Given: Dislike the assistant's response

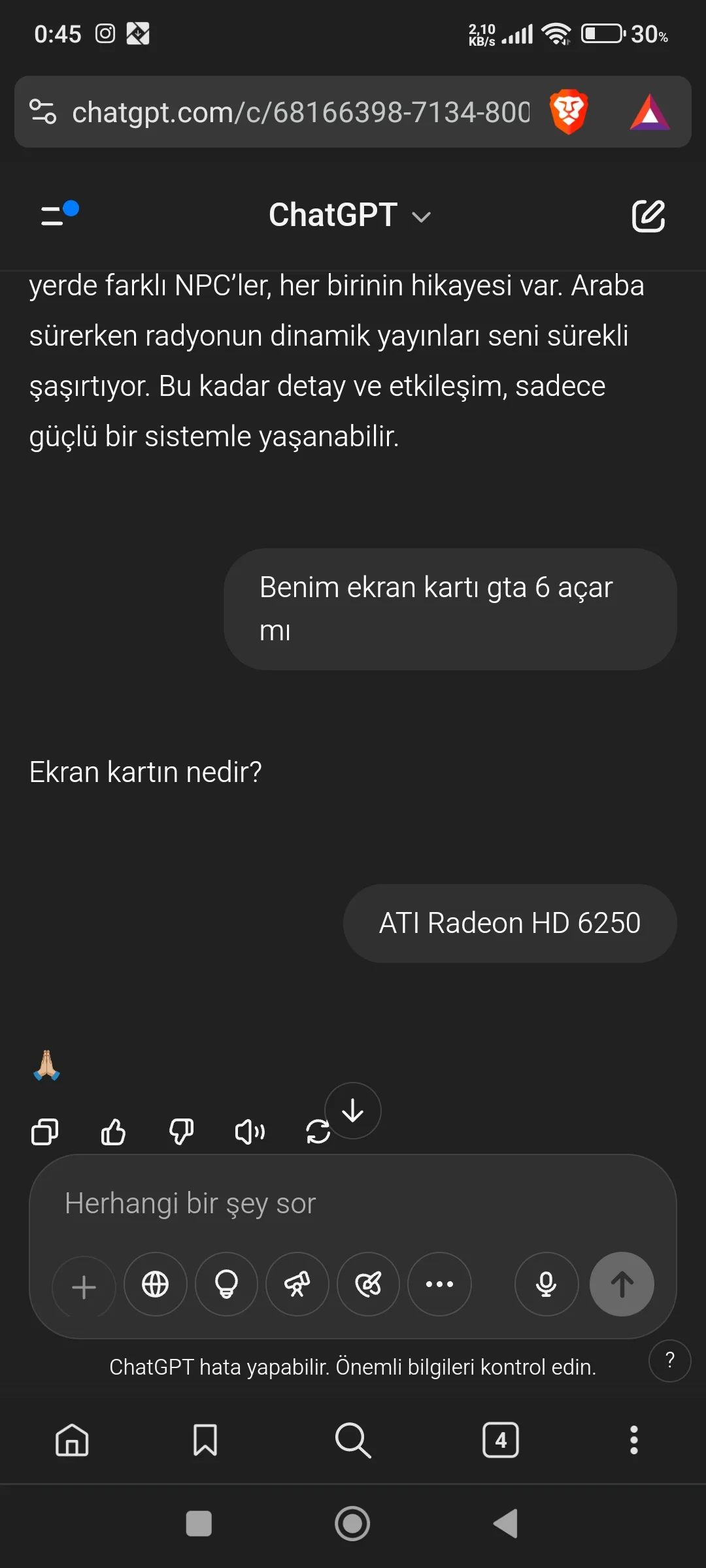Looking at the screenshot, I should click(x=181, y=1132).
